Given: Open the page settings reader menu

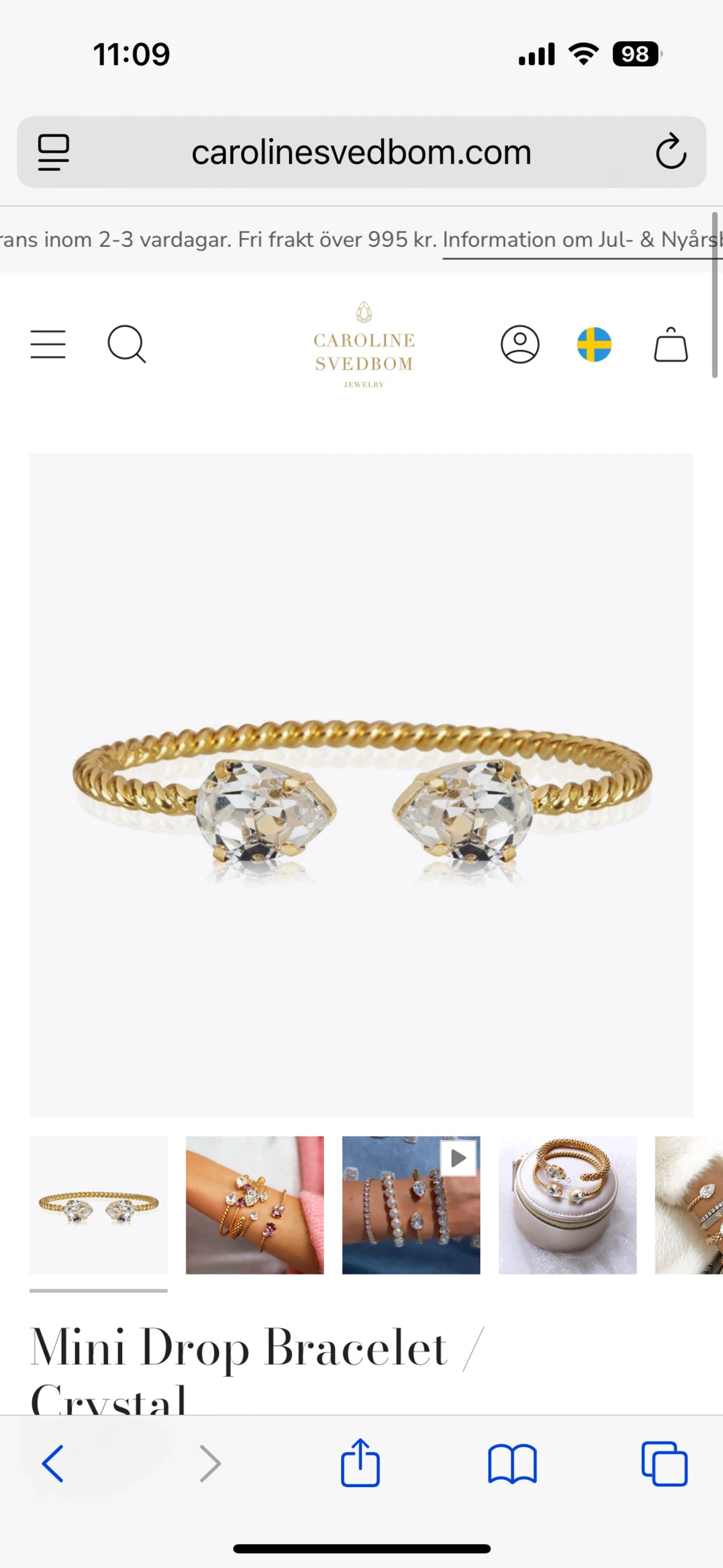Looking at the screenshot, I should pyautogui.click(x=53, y=152).
